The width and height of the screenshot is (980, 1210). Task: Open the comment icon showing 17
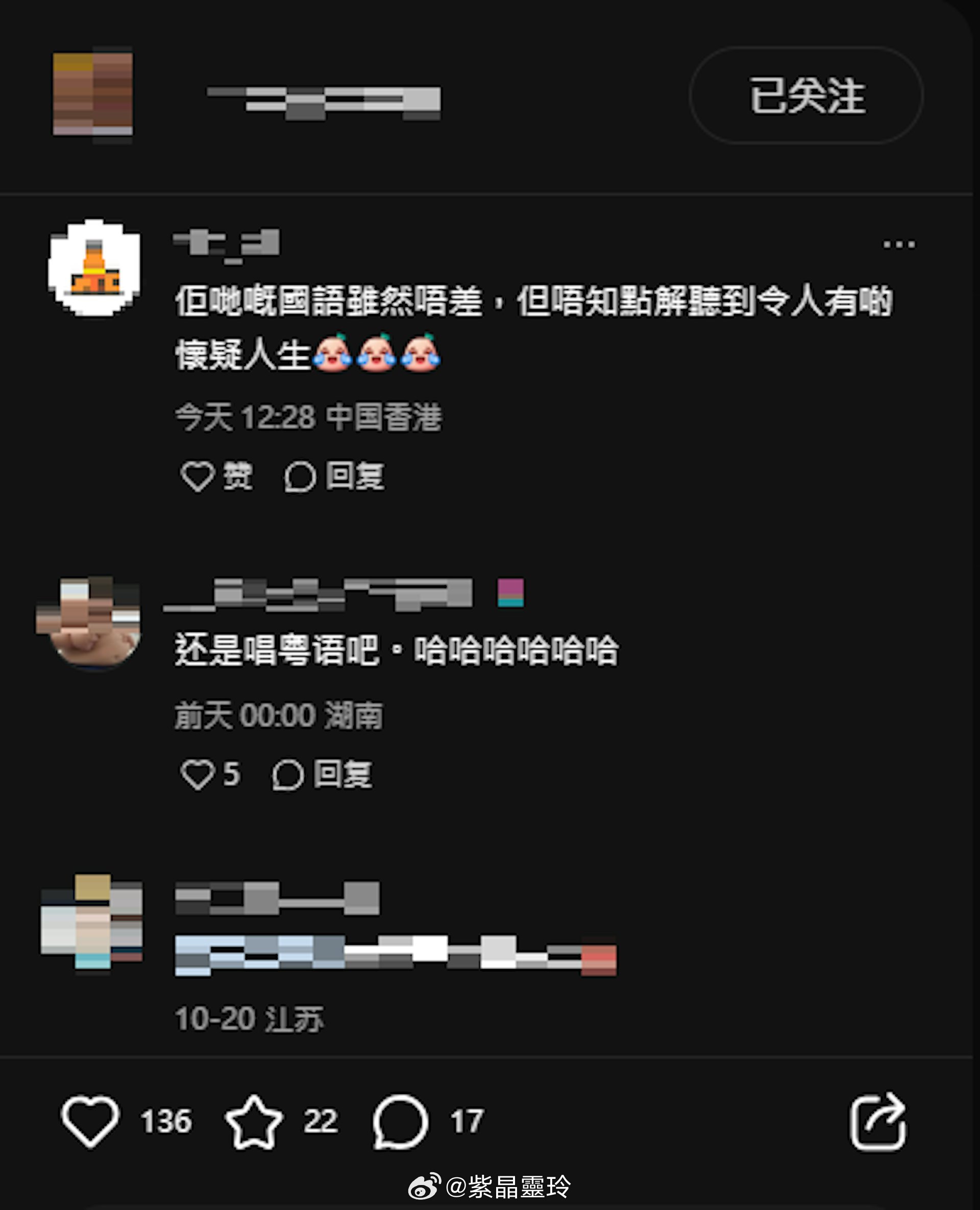pyautogui.click(x=400, y=1121)
